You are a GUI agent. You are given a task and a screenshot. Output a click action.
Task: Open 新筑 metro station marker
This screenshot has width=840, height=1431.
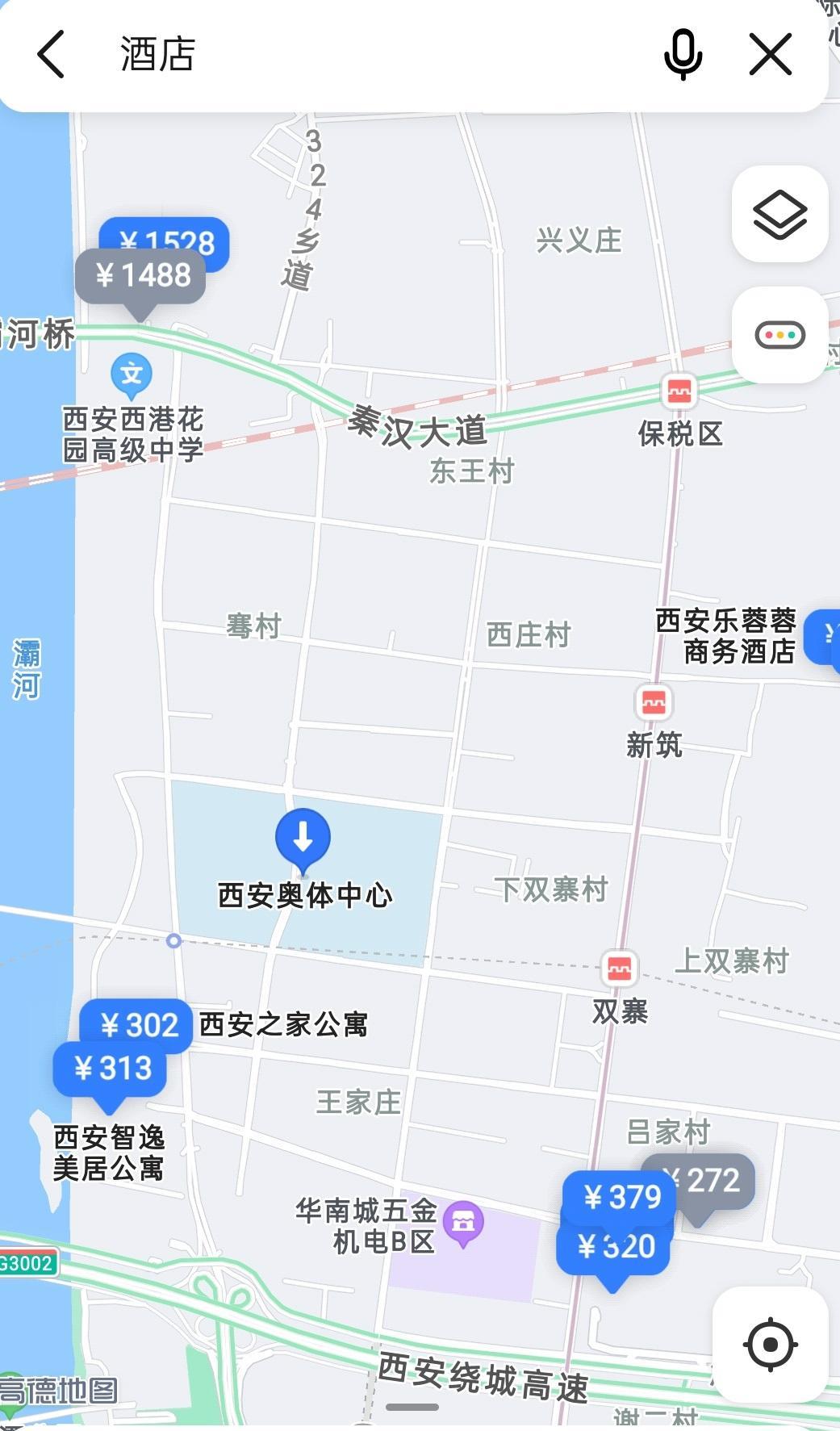[654, 703]
